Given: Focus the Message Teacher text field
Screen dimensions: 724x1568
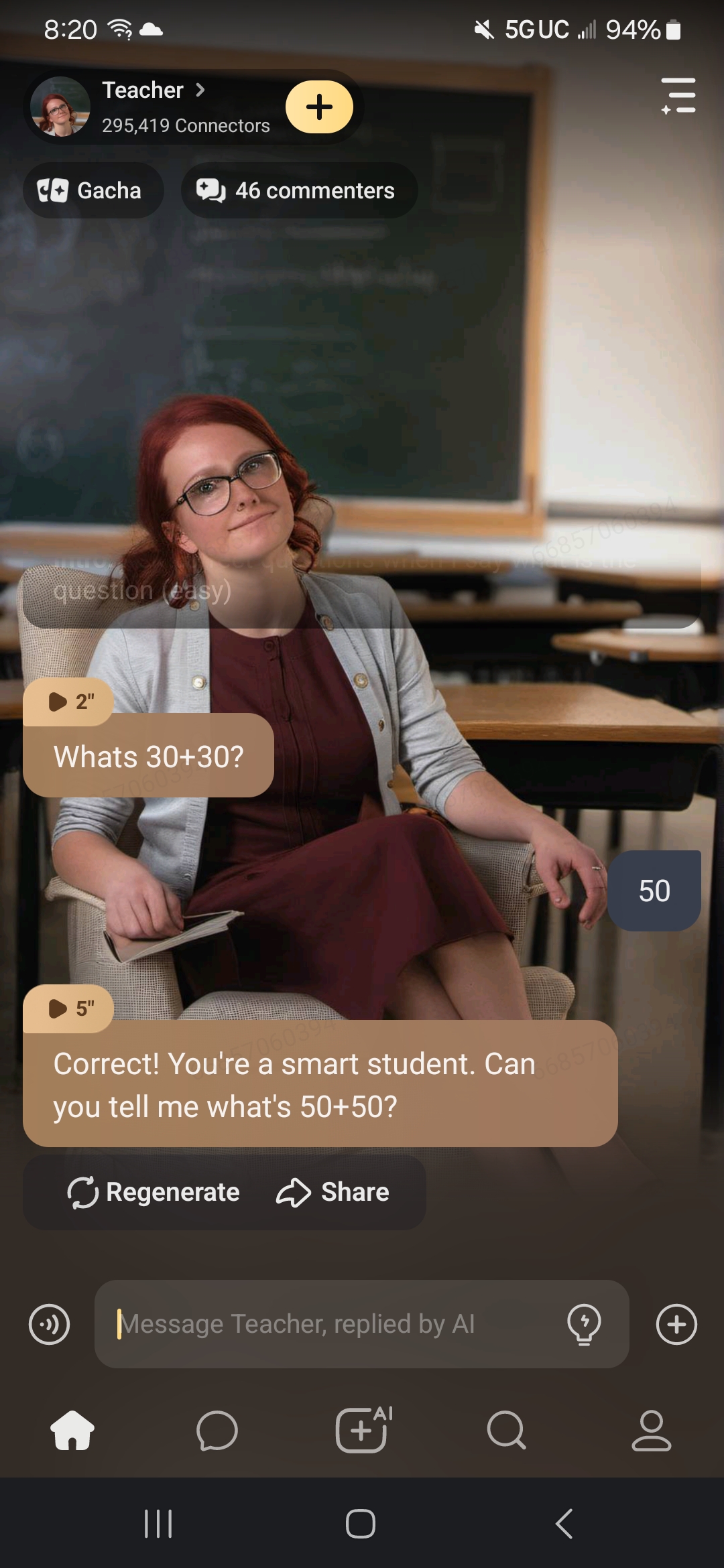Looking at the screenshot, I should tap(335, 1324).
